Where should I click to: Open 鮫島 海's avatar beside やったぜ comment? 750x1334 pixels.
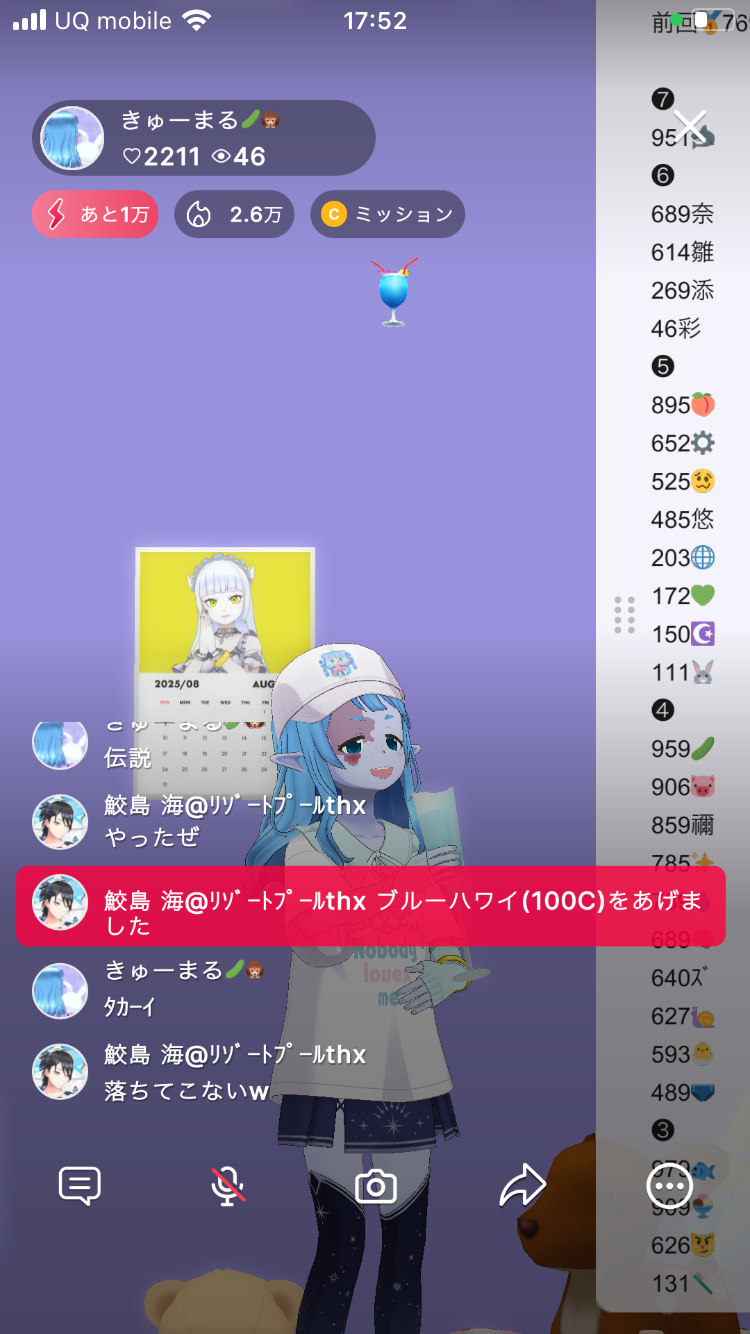point(60,822)
